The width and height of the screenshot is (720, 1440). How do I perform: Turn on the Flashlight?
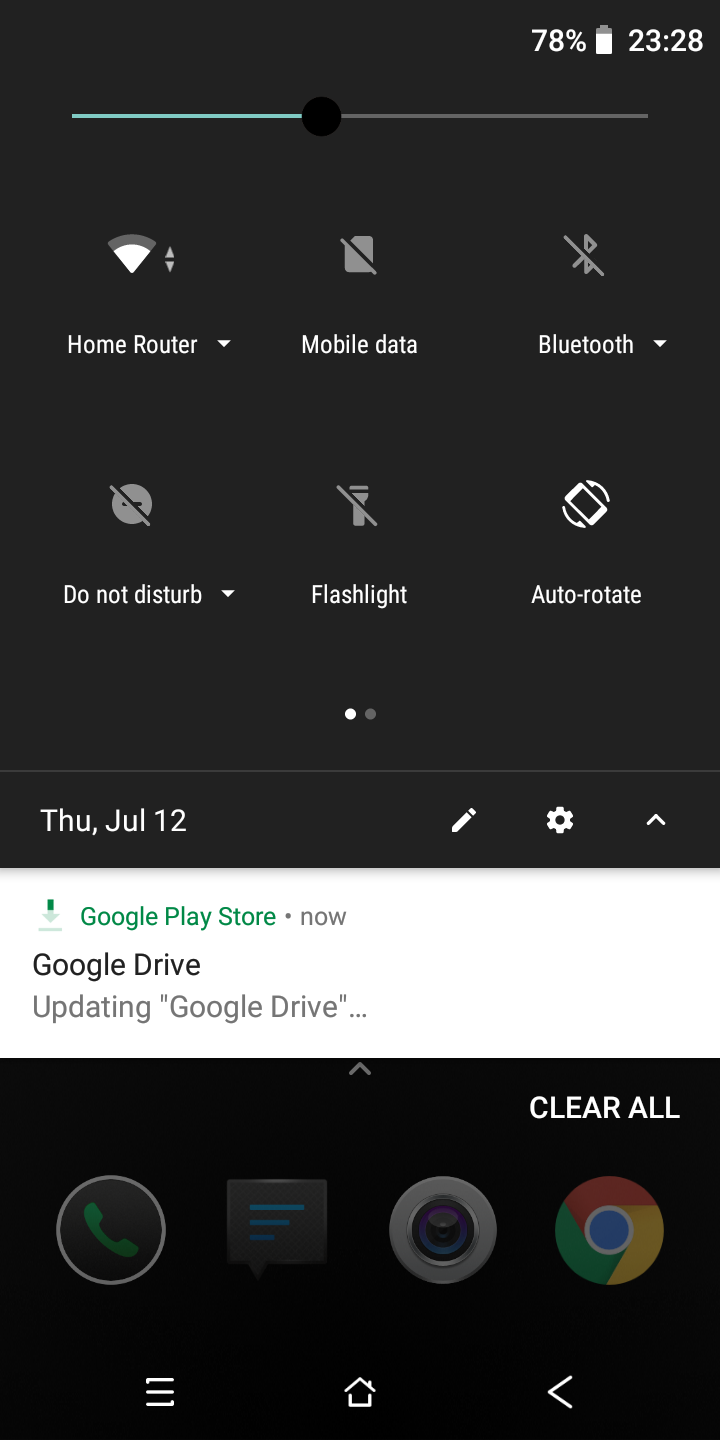point(359,504)
